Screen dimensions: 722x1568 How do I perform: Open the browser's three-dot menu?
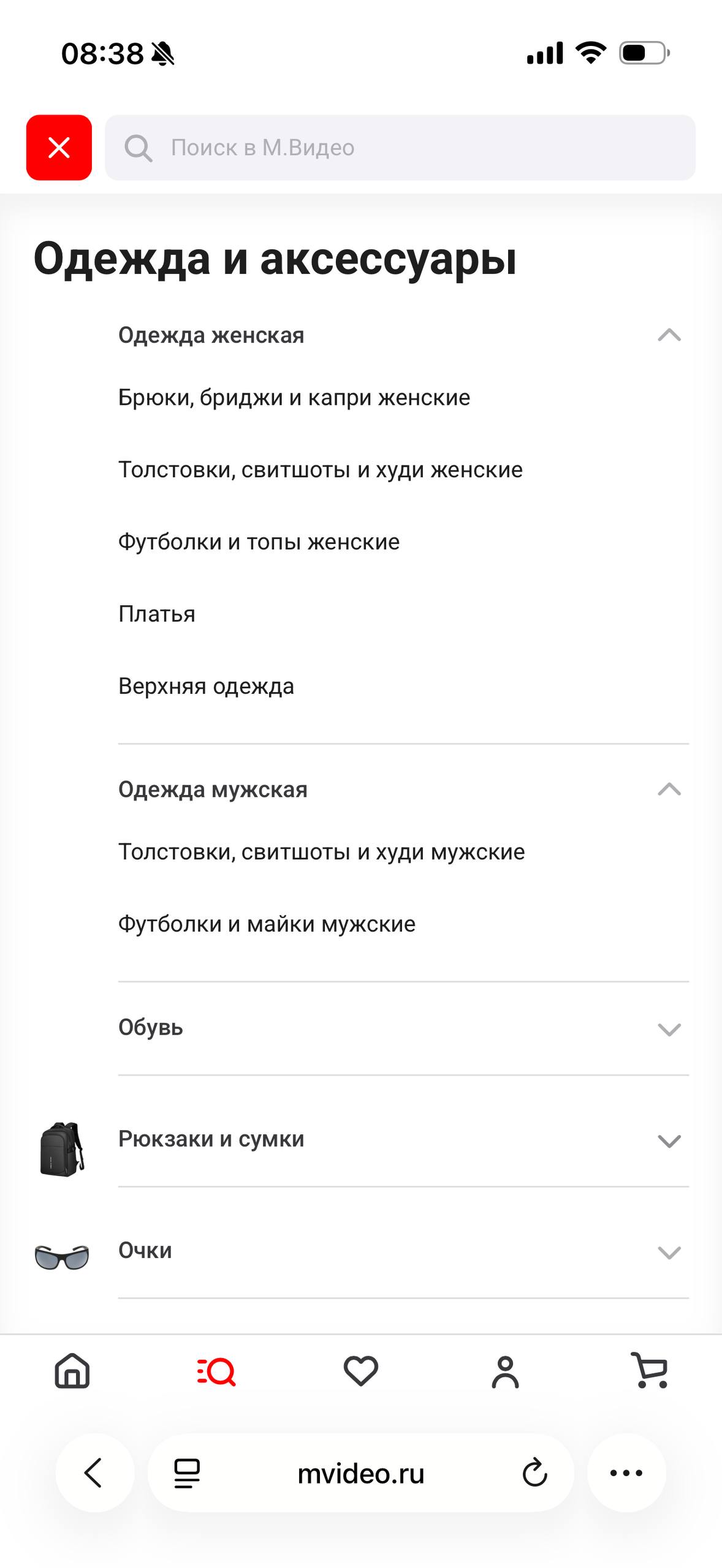[x=626, y=1473]
